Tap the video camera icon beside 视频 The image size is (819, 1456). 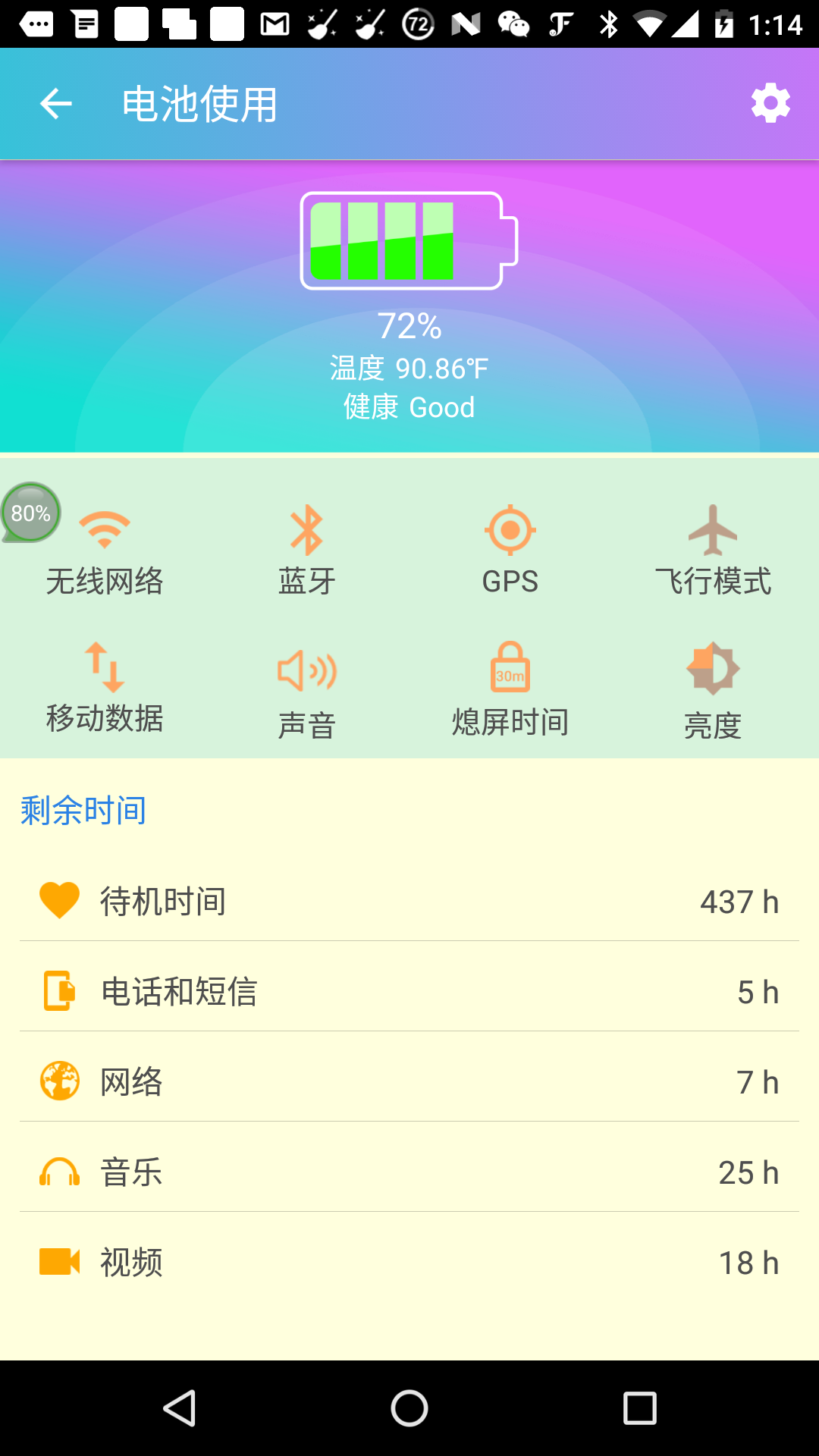[58, 1262]
